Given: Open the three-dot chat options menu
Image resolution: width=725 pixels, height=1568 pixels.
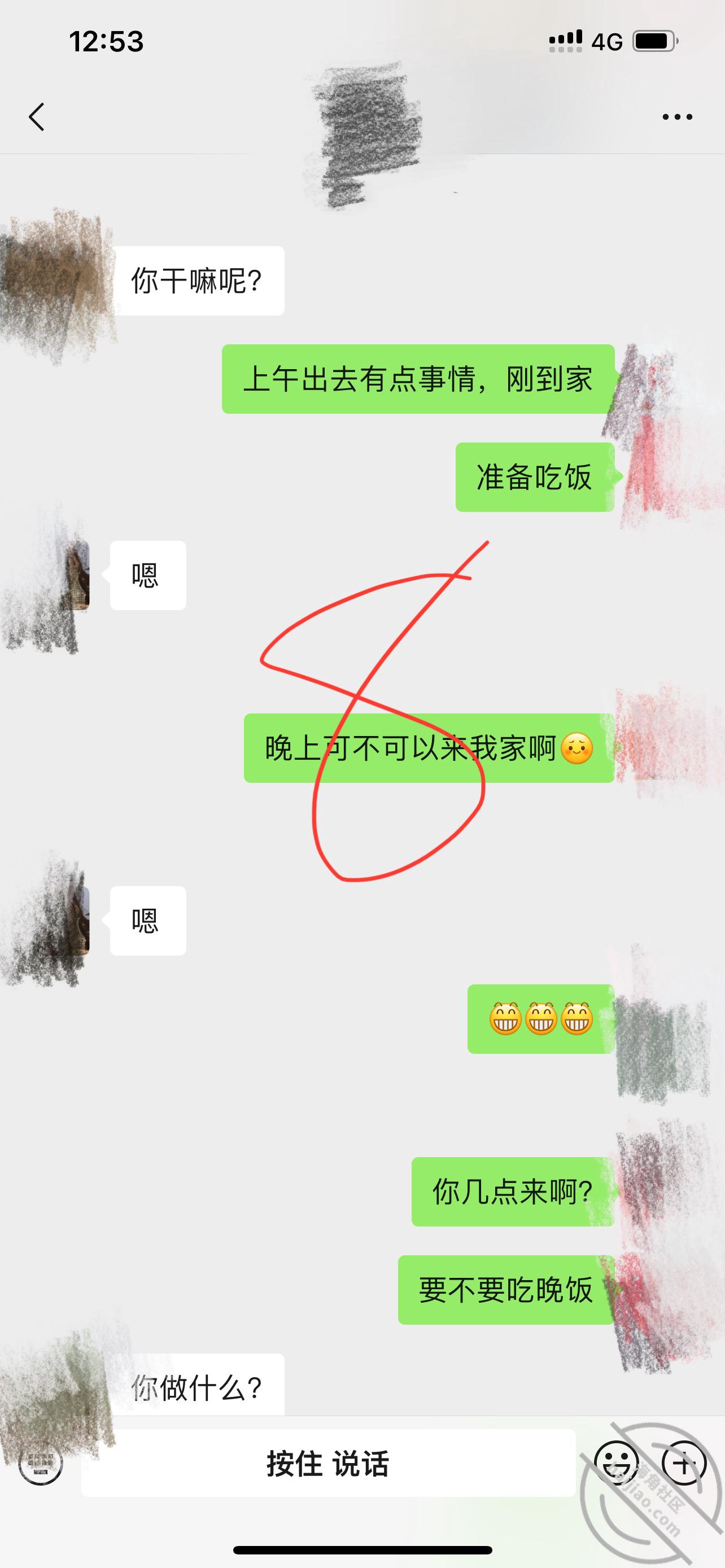Looking at the screenshot, I should pos(677,117).
